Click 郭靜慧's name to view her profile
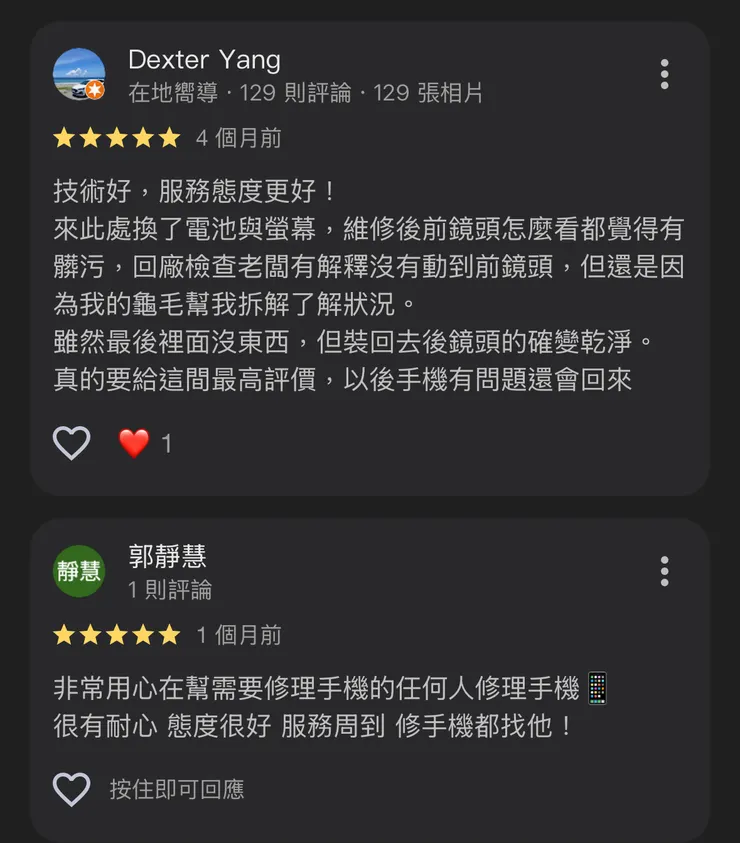This screenshot has height=843, width=740. pyautogui.click(x=166, y=558)
